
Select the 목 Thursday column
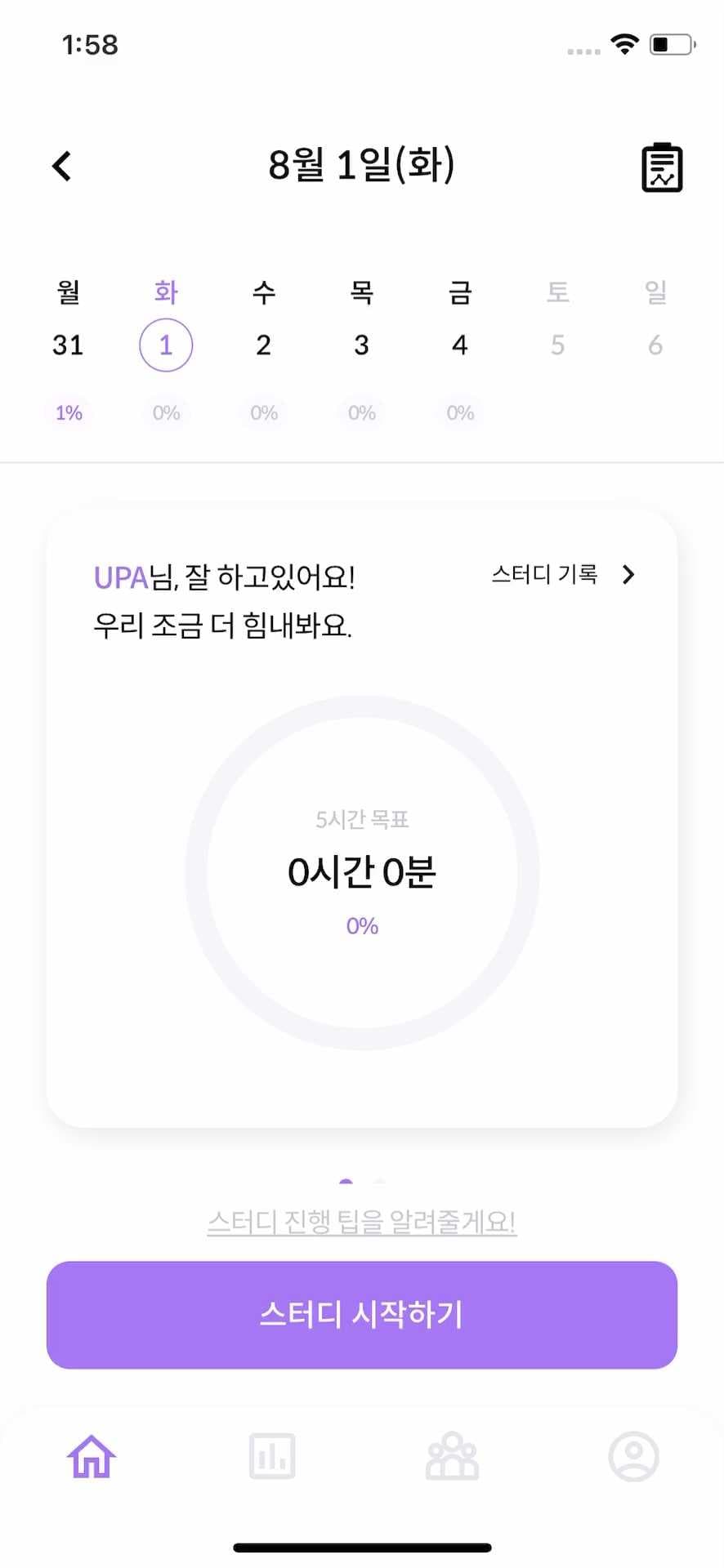tap(361, 344)
